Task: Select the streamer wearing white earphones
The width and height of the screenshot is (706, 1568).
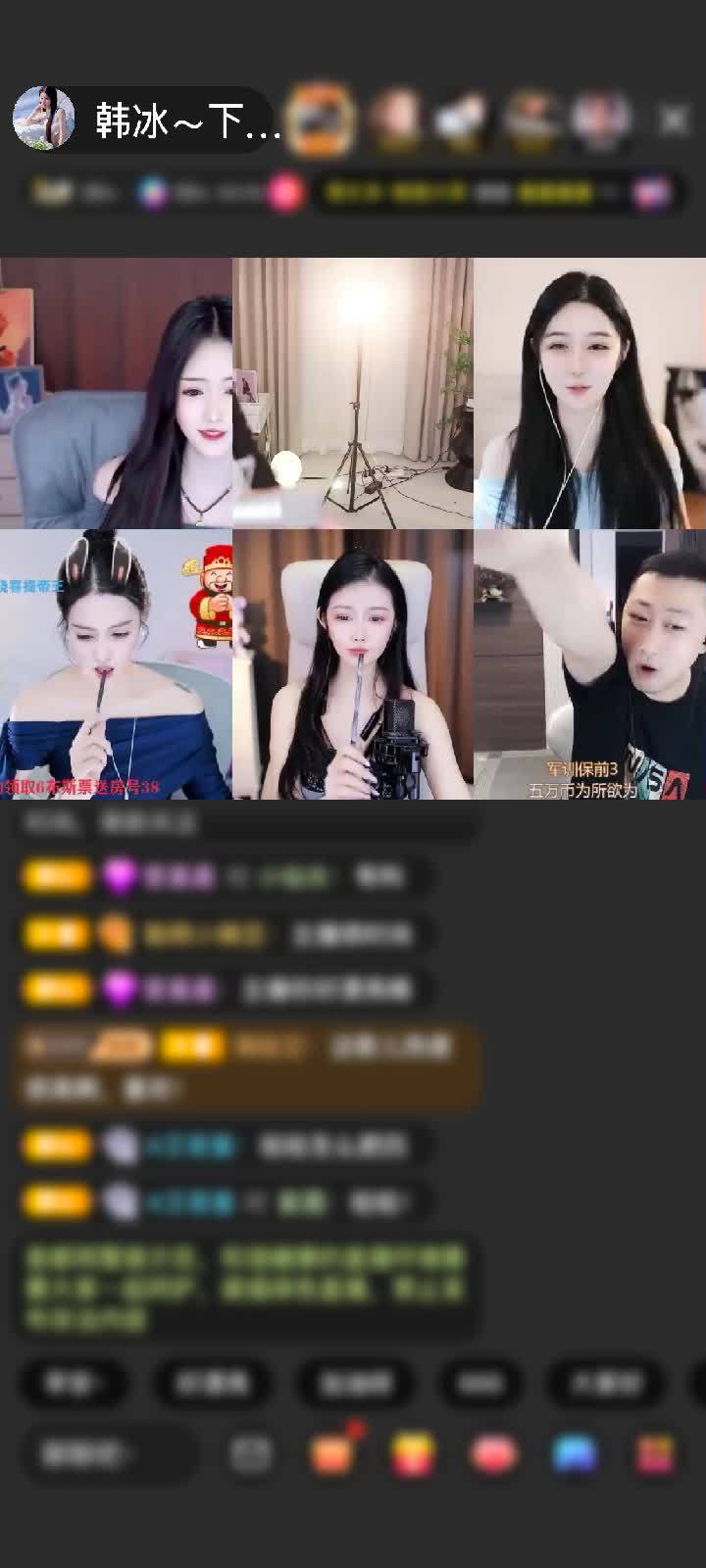Action: click(588, 392)
